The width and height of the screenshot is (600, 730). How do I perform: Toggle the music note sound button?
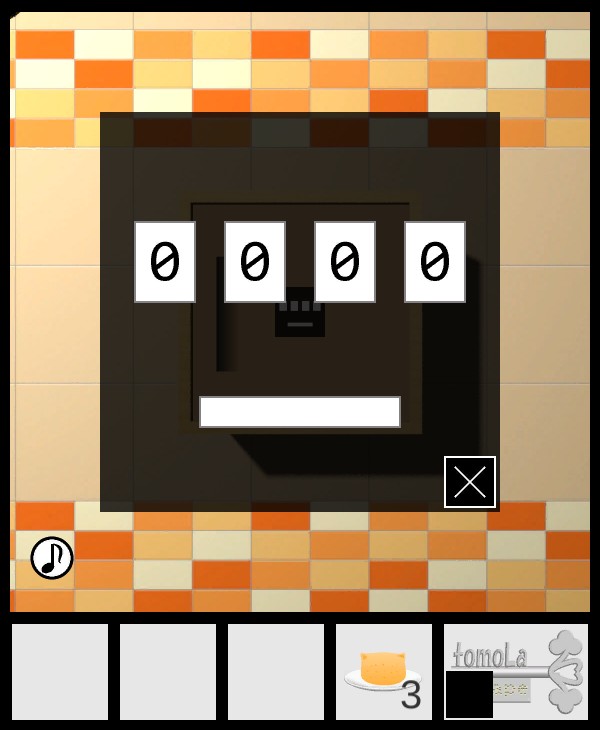(52, 558)
